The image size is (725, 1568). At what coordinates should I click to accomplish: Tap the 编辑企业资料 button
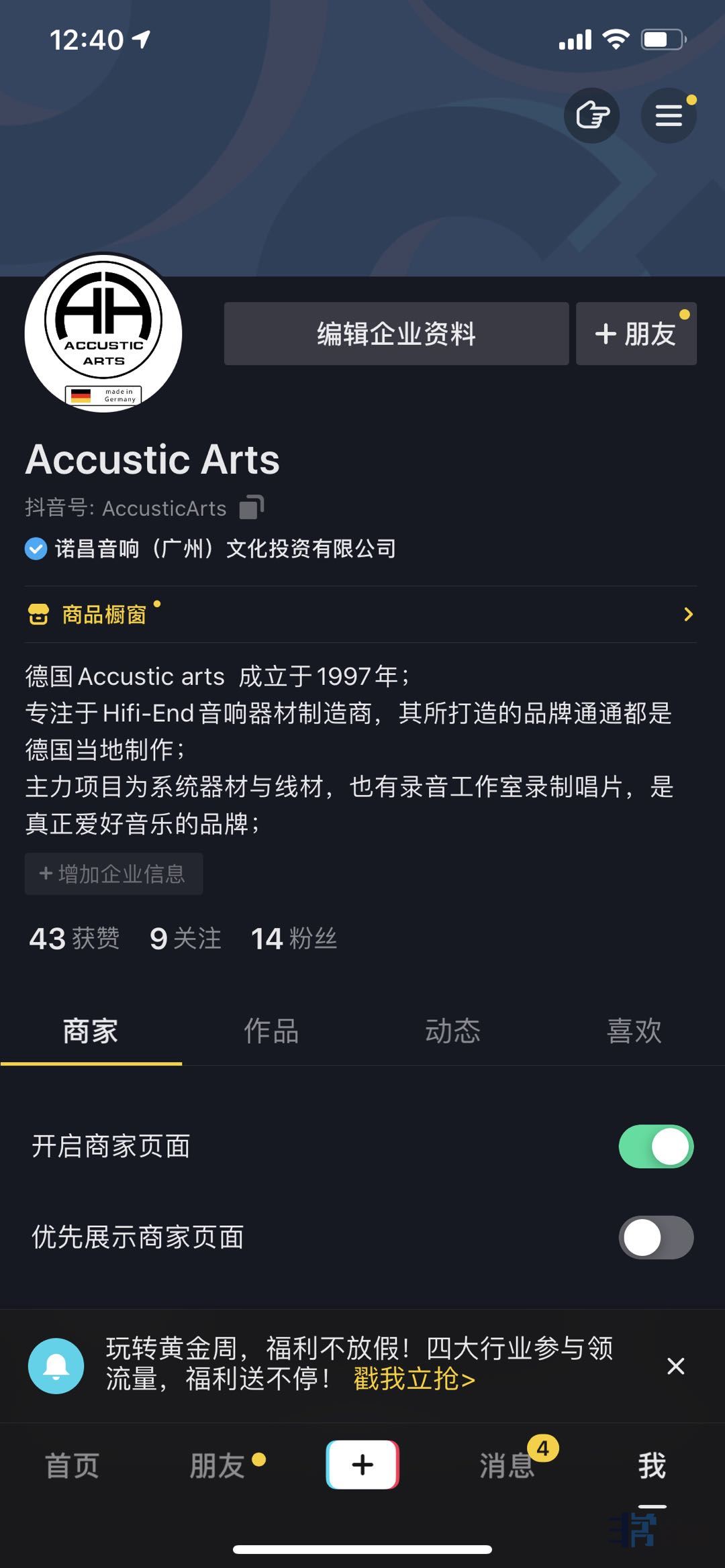(396, 333)
